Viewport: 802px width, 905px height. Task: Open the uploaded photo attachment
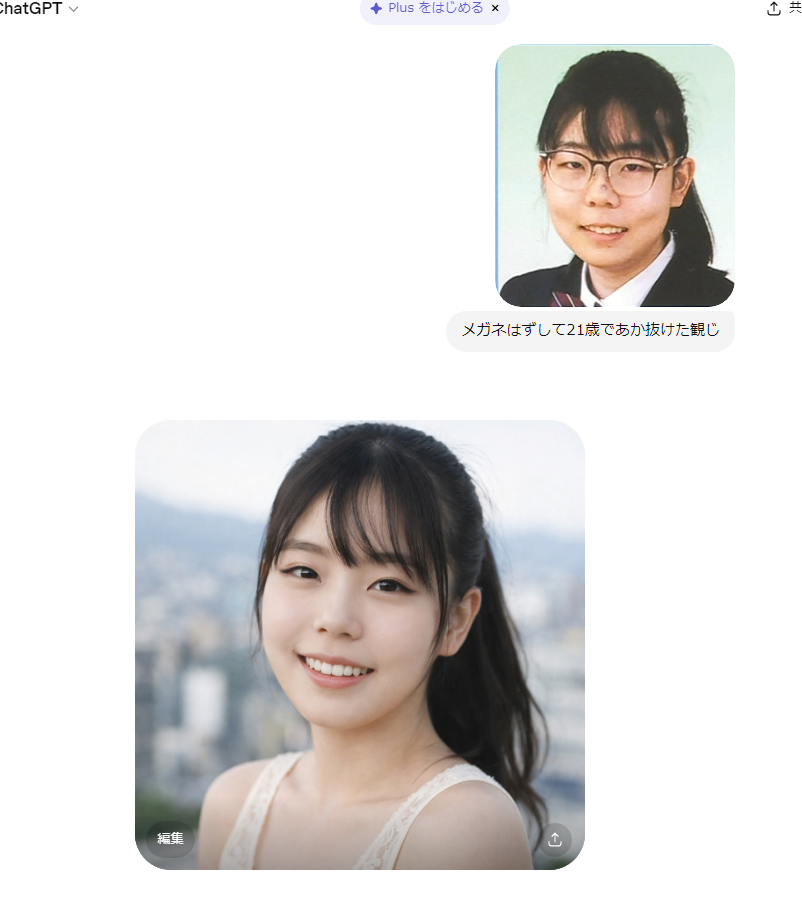(615, 175)
